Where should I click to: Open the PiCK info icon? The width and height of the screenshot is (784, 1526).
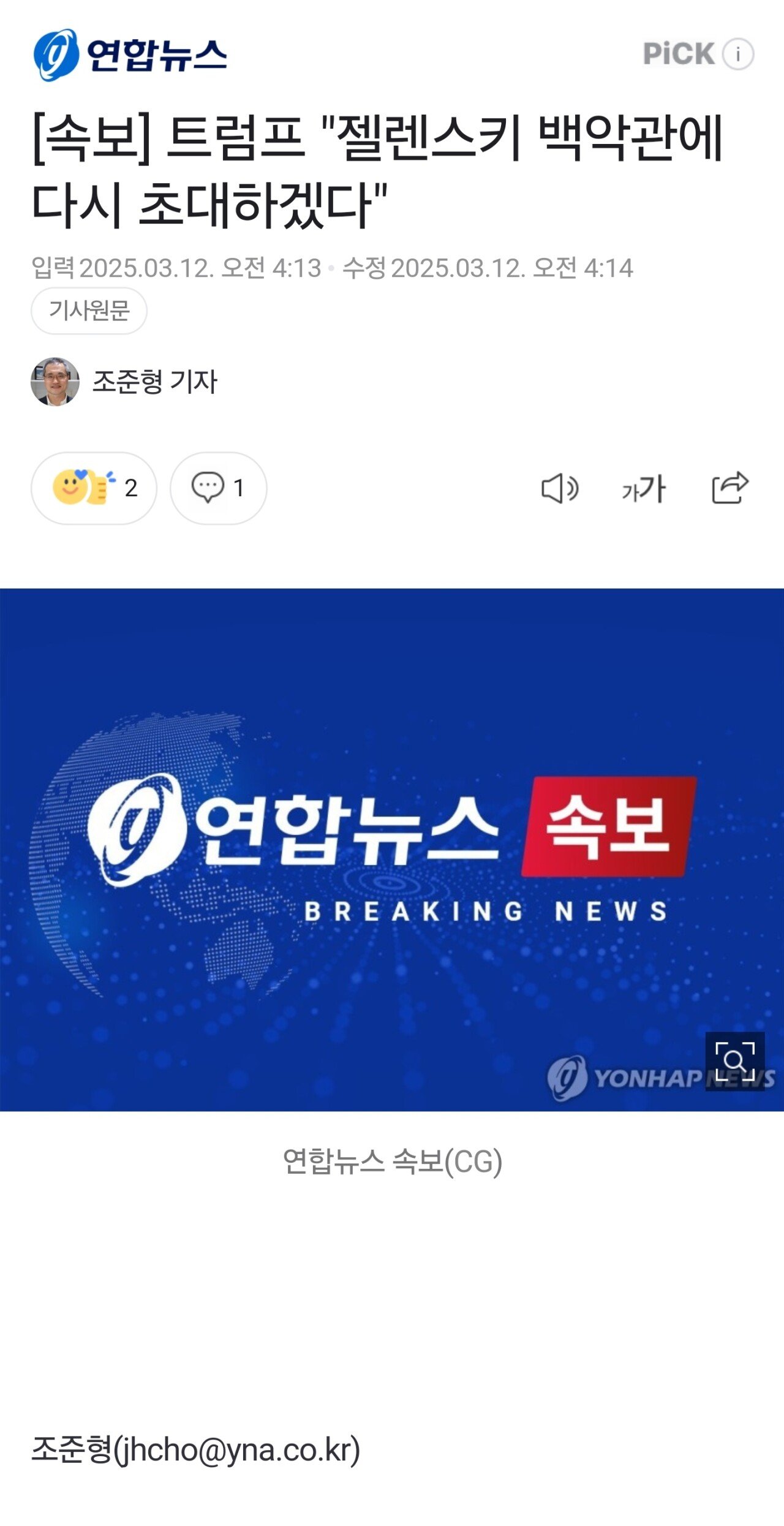click(x=738, y=54)
